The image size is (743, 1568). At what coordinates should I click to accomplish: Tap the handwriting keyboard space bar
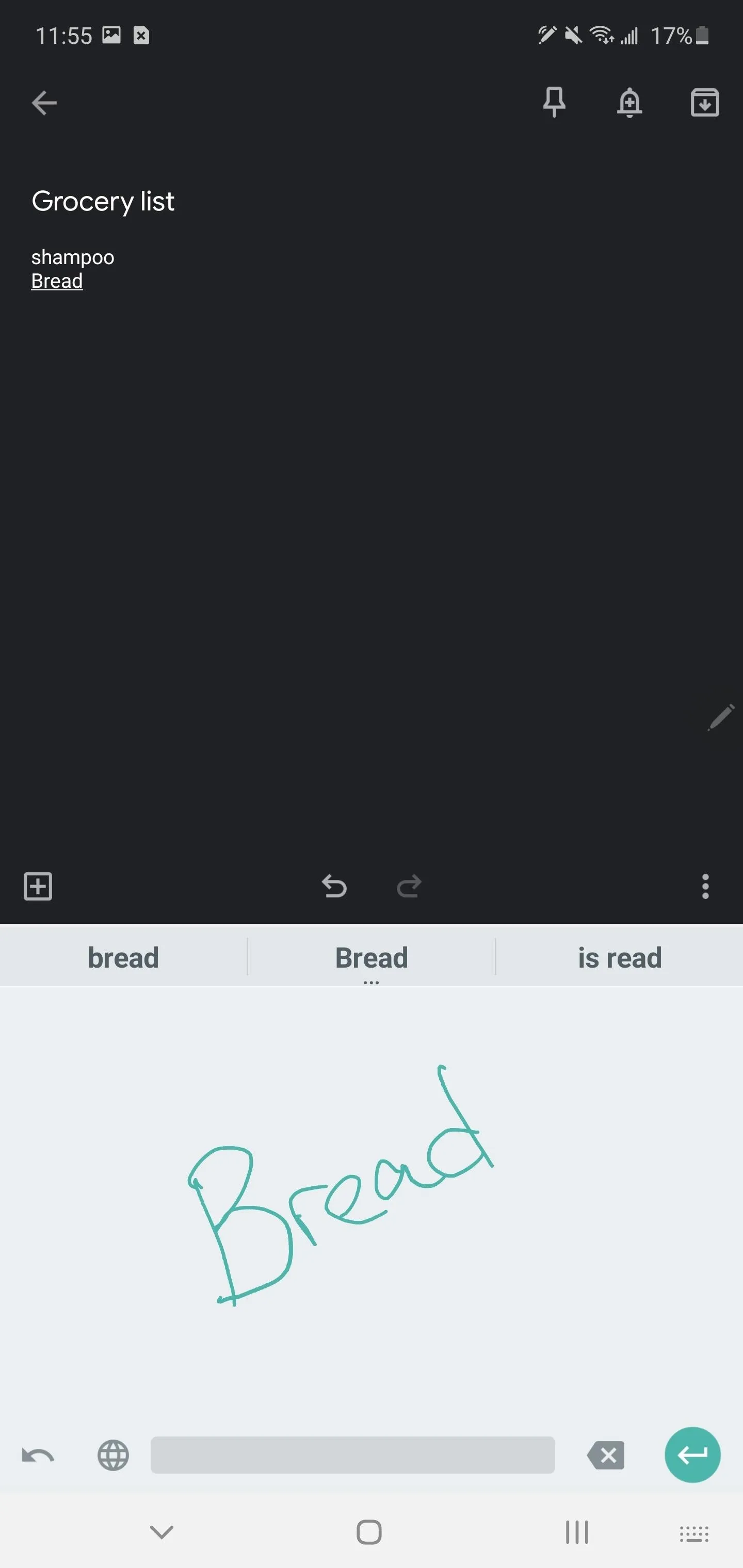click(x=352, y=1455)
